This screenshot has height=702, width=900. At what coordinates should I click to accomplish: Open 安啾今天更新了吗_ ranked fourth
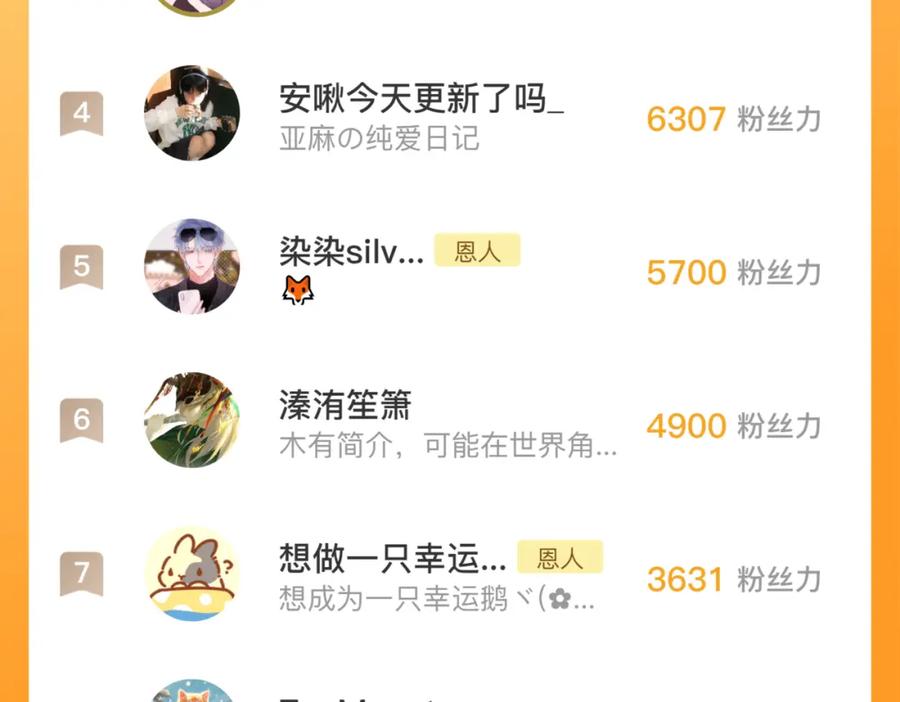(x=421, y=100)
